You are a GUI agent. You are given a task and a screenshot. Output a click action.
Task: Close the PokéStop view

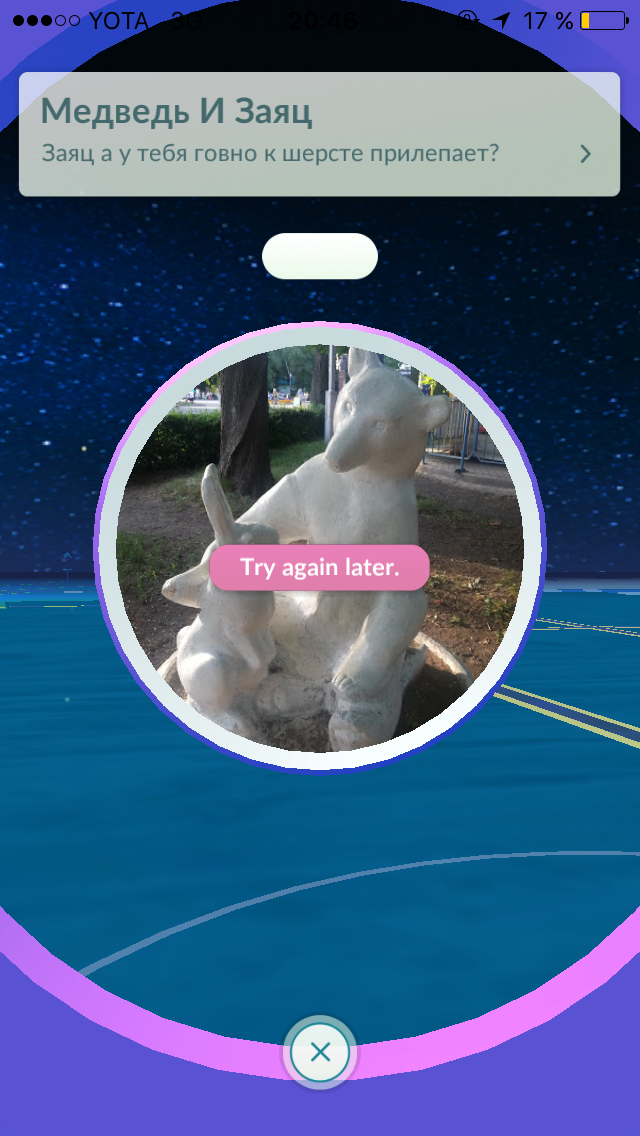(320, 1052)
